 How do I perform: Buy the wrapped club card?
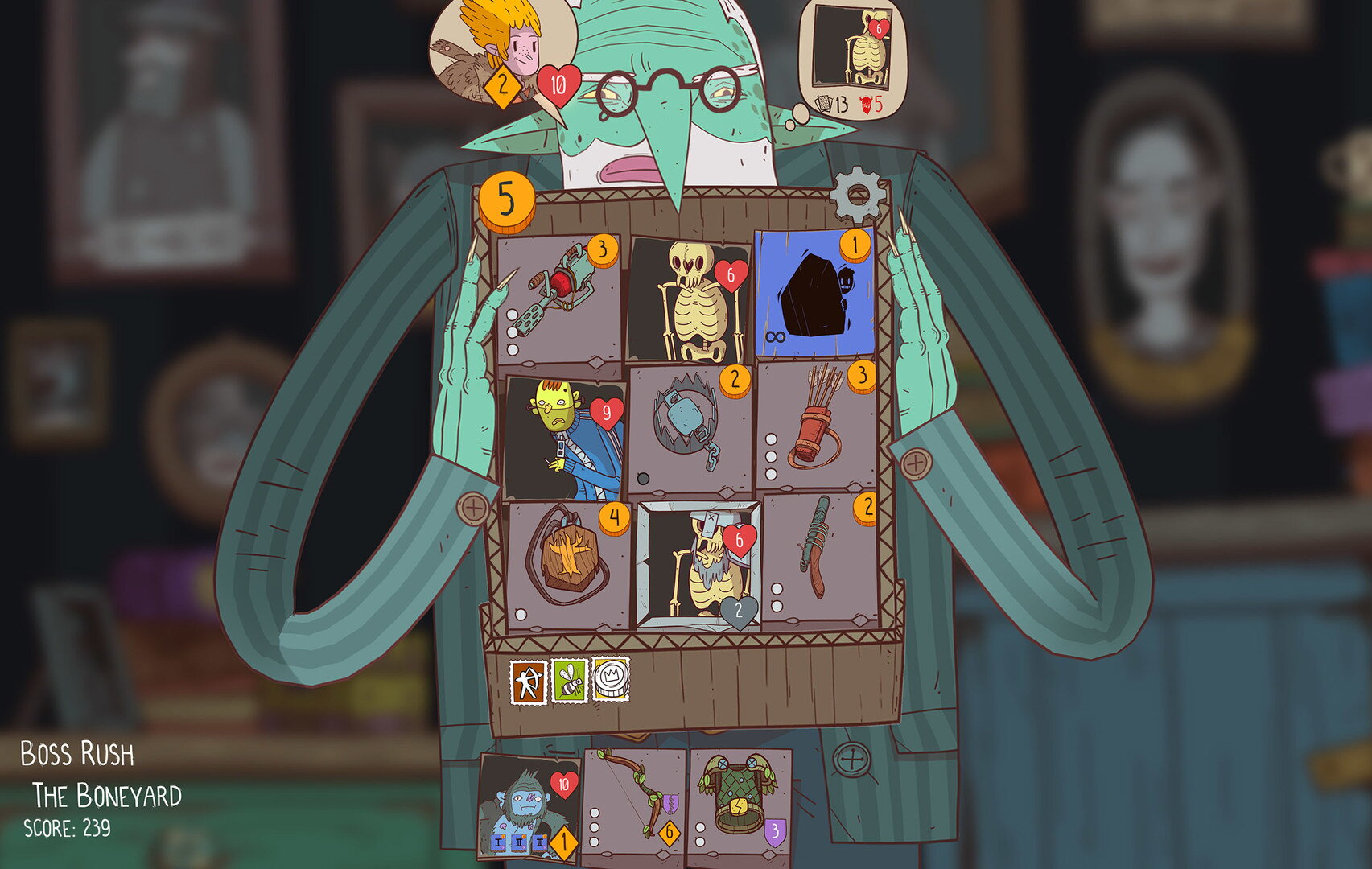[x=817, y=558]
